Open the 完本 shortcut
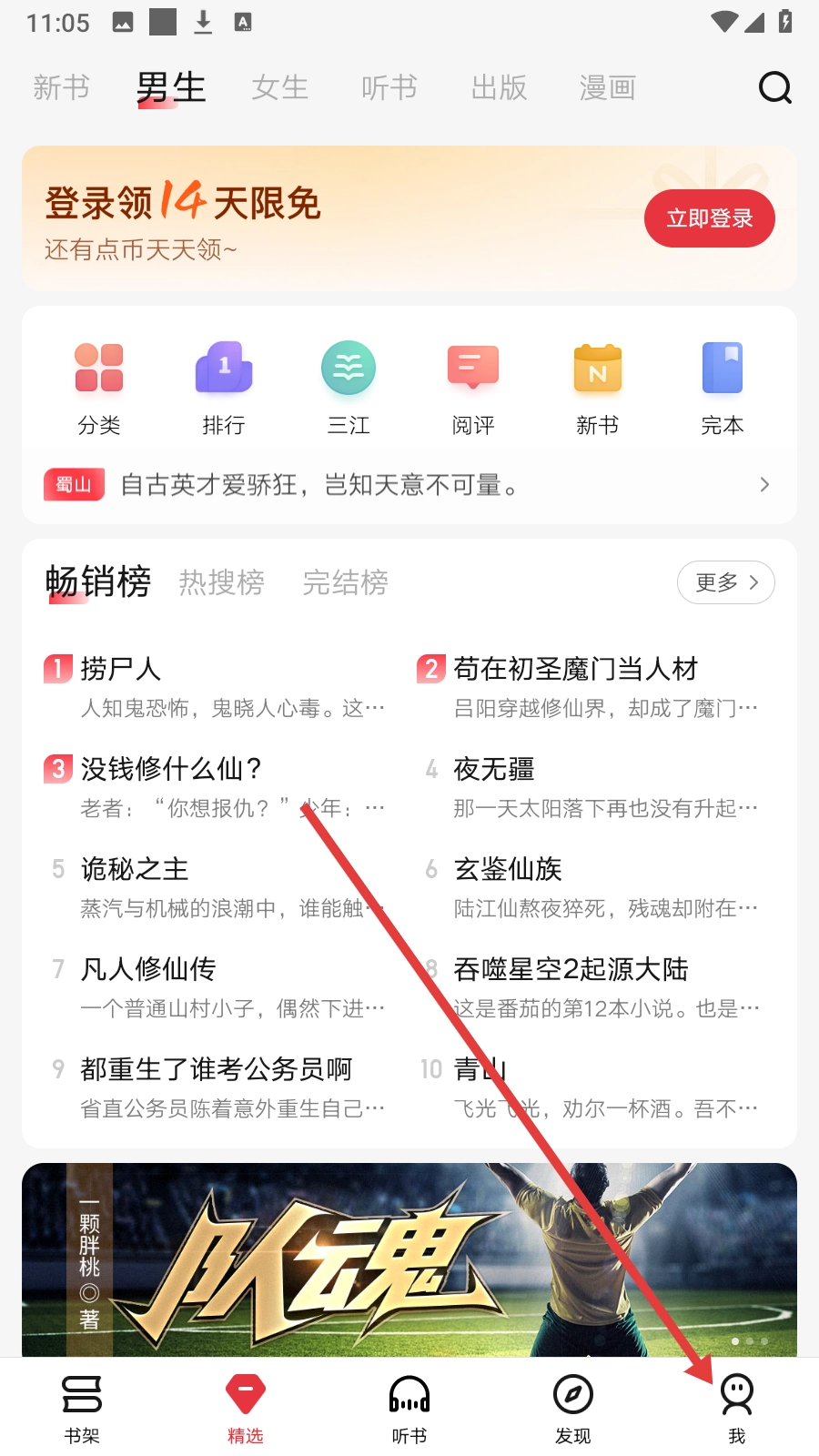Viewport: 819px width, 1456px height. click(723, 387)
